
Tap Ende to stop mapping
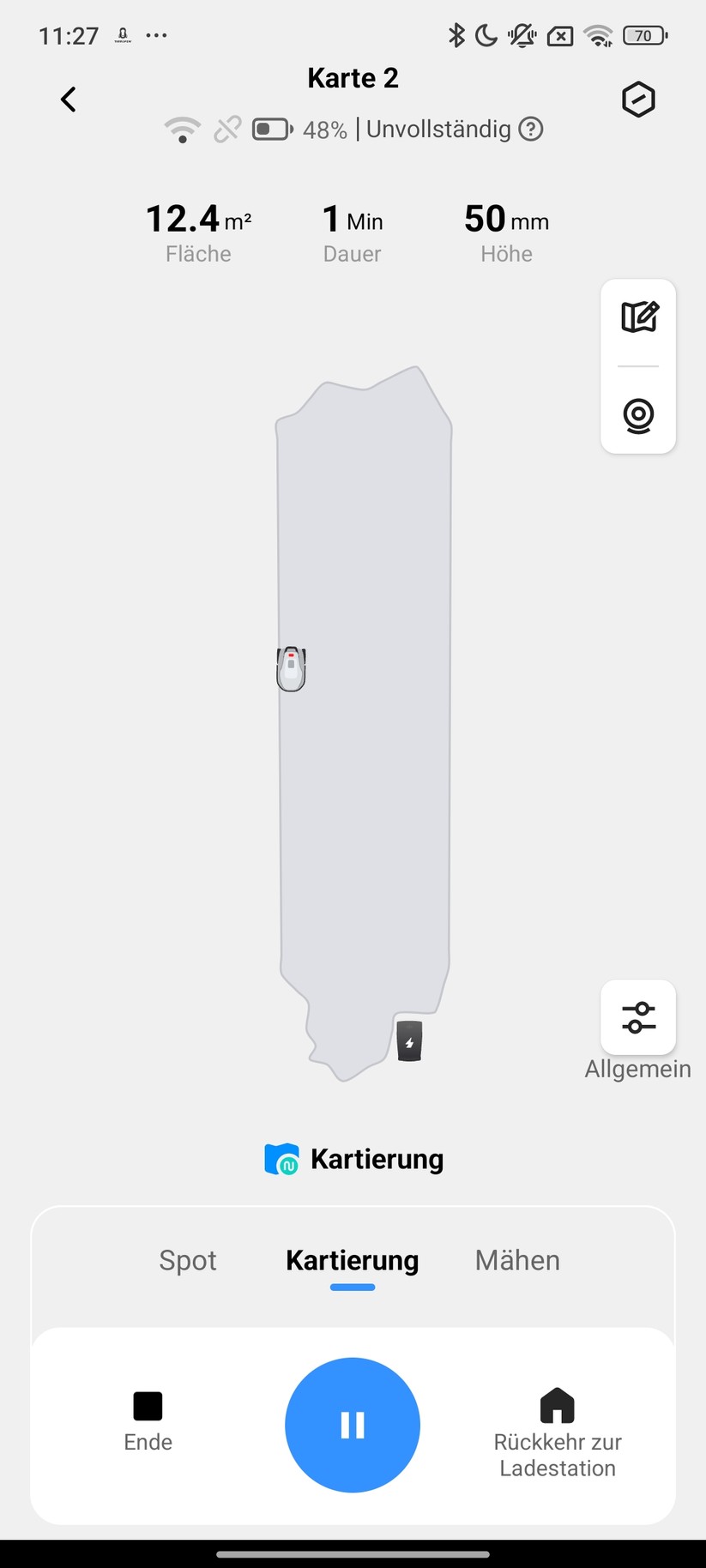pyautogui.click(x=148, y=1422)
